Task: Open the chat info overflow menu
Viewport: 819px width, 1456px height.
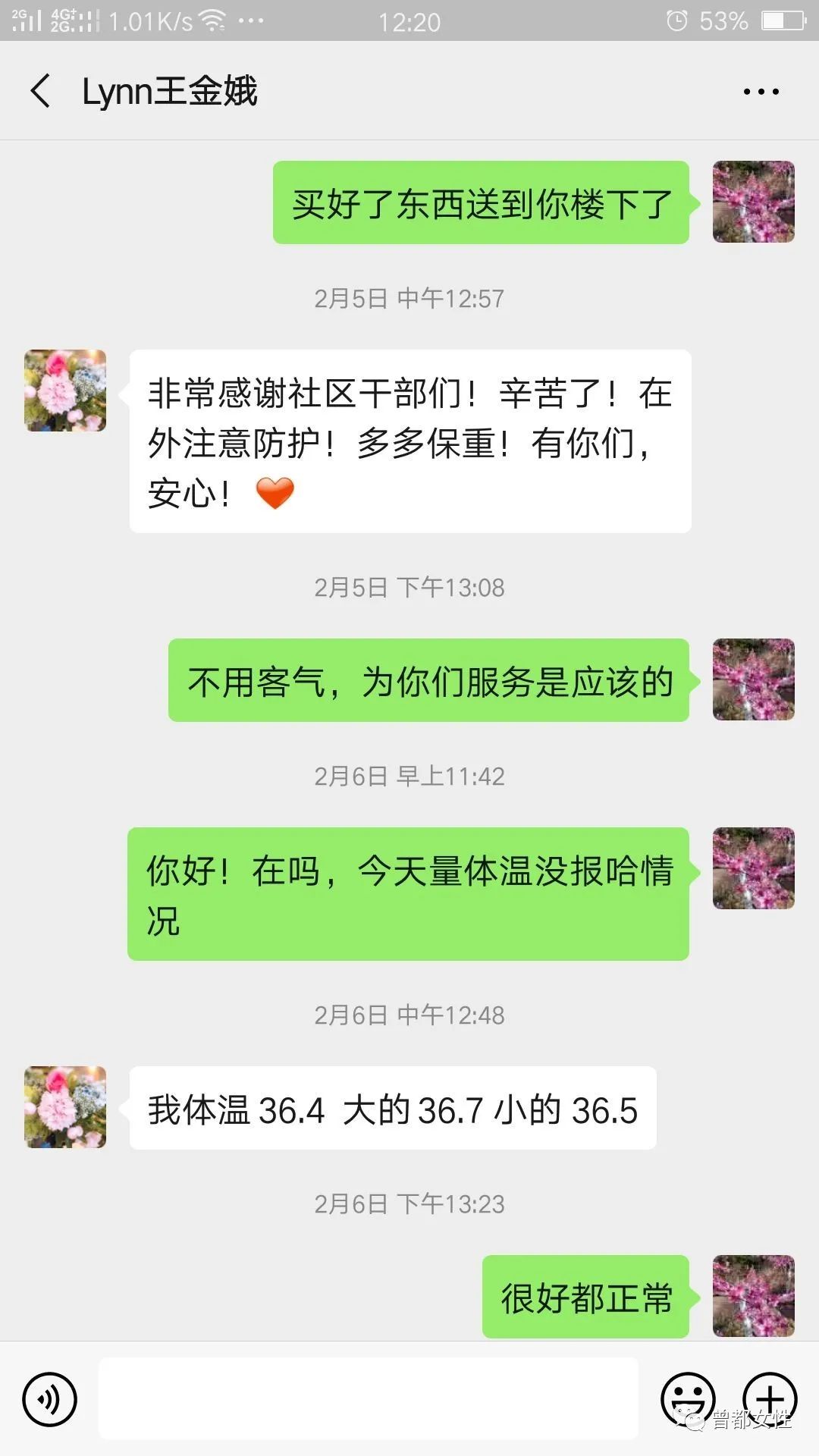Action: (x=761, y=92)
